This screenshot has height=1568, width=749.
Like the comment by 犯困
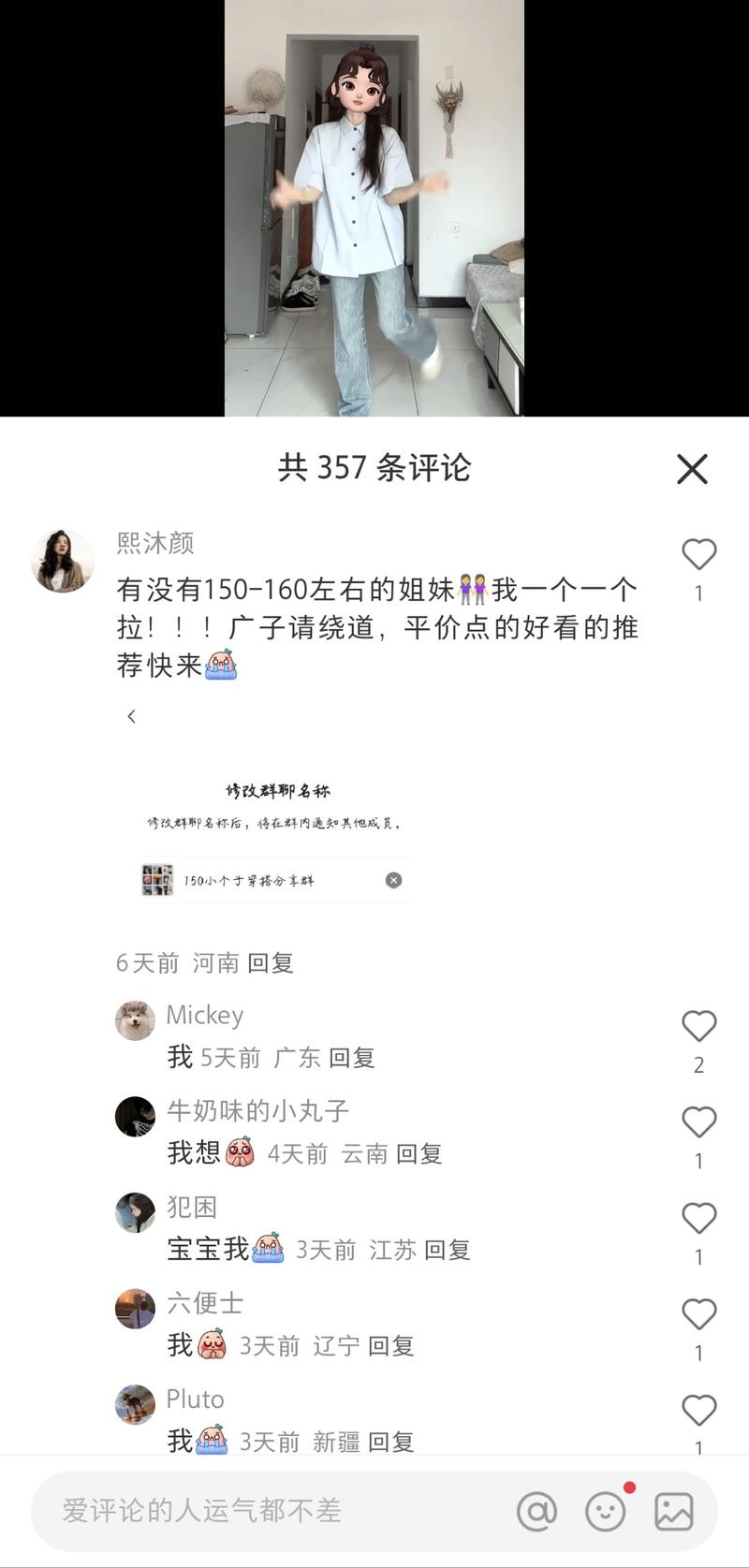click(699, 1217)
